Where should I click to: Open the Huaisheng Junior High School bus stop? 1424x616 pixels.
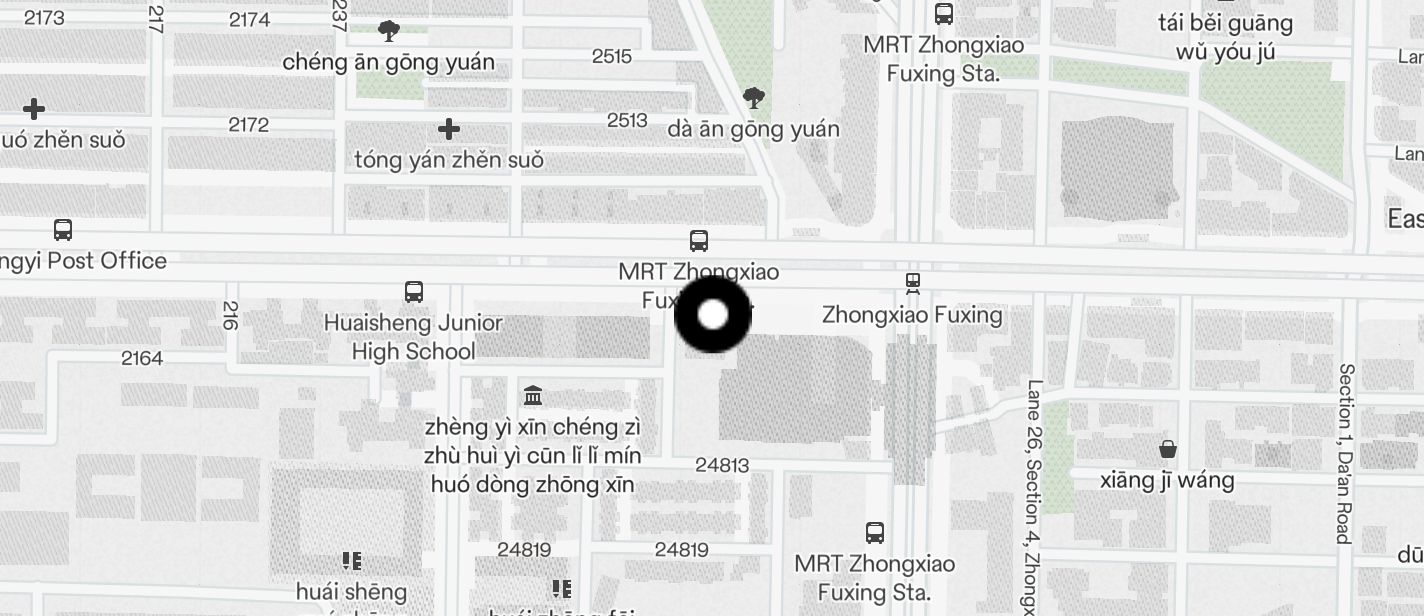coord(413,292)
